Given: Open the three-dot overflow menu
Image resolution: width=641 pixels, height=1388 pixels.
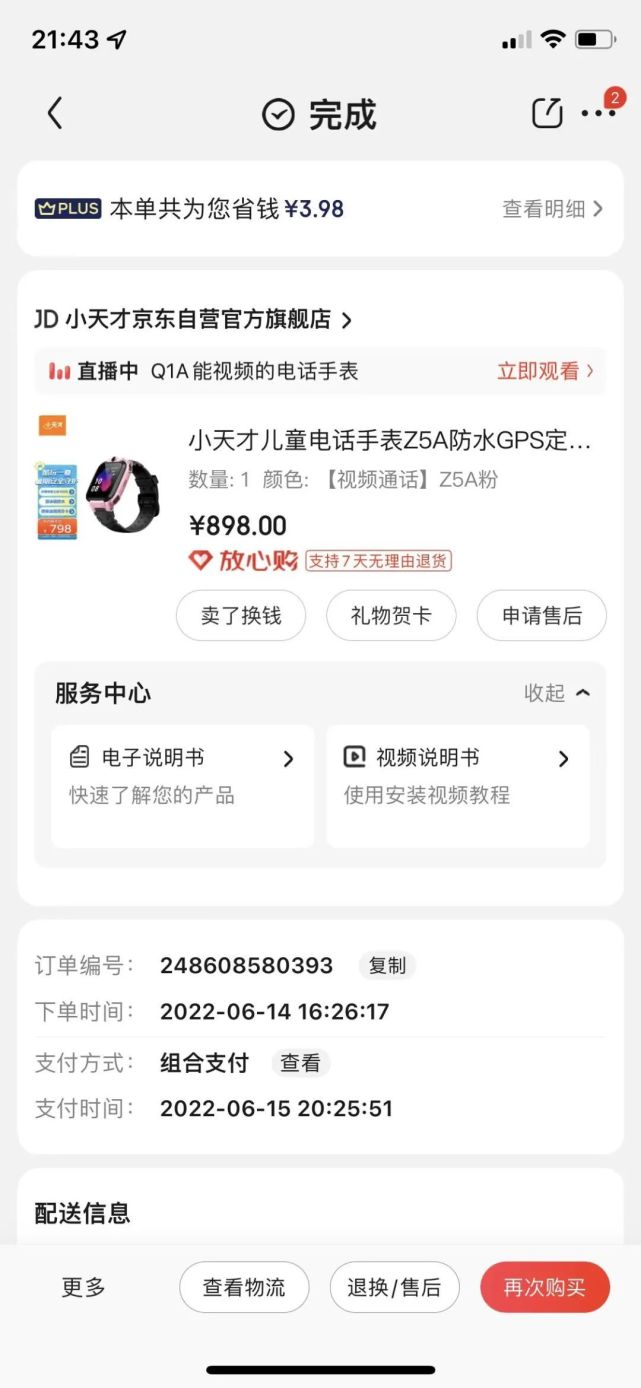Looking at the screenshot, I should click(x=599, y=114).
